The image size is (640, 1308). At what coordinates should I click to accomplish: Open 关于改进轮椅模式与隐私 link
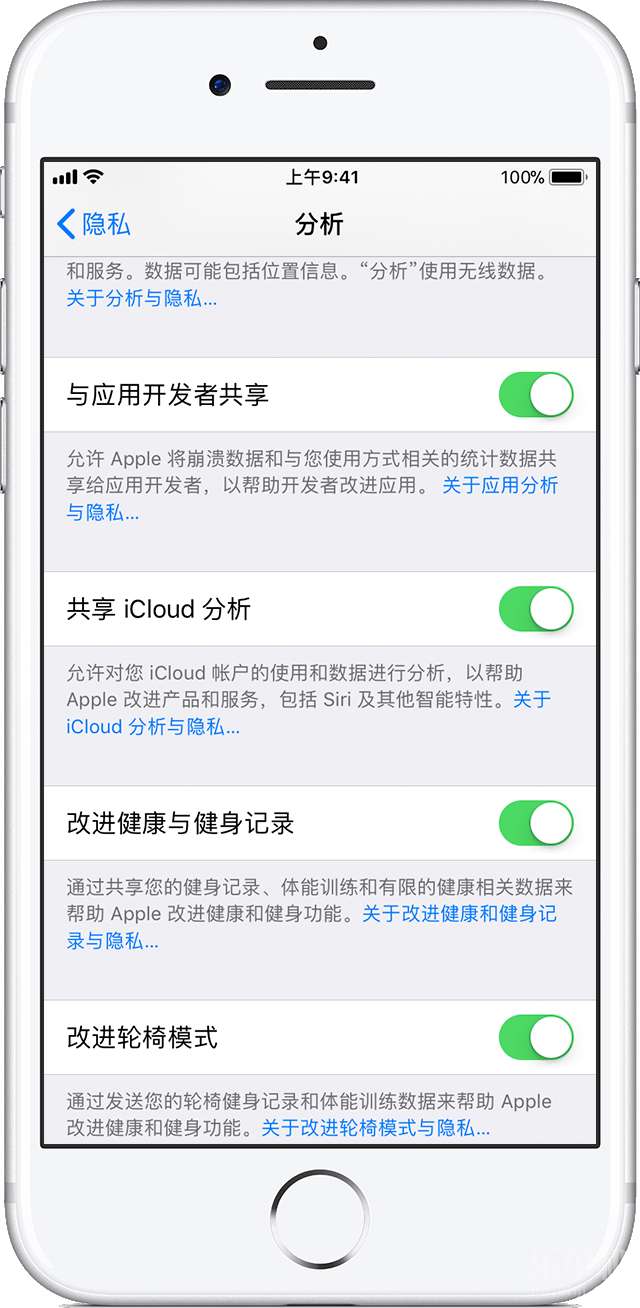(x=375, y=1128)
